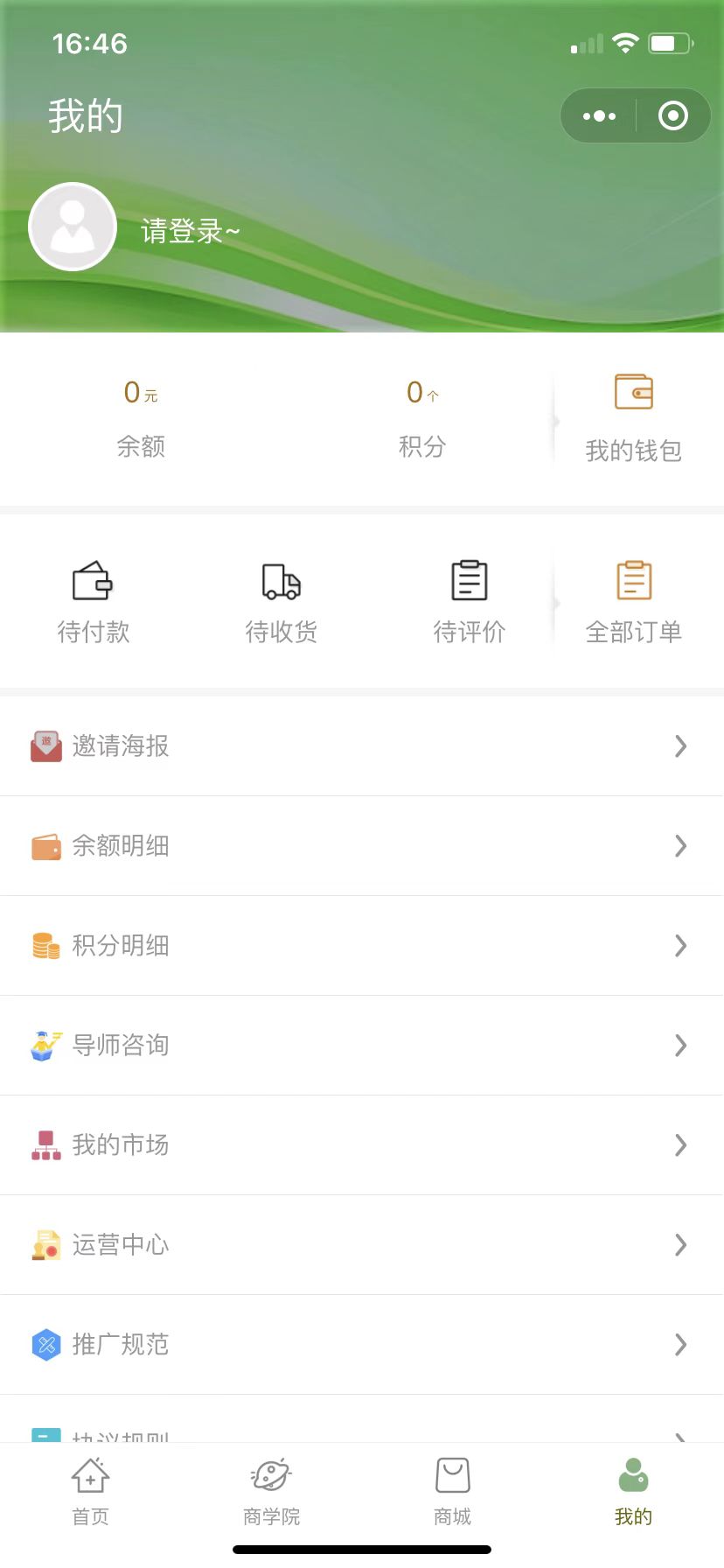Click the 导师咨询 mentor icon
Screen dimensions: 724x1568
click(x=45, y=1046)
